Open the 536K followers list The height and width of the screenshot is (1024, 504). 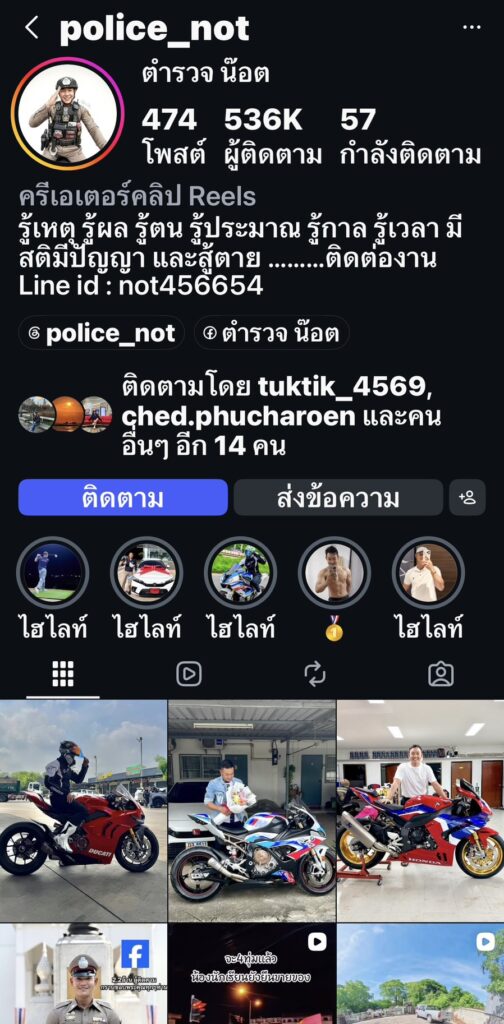pyautogui.click(x=273, y=136)
